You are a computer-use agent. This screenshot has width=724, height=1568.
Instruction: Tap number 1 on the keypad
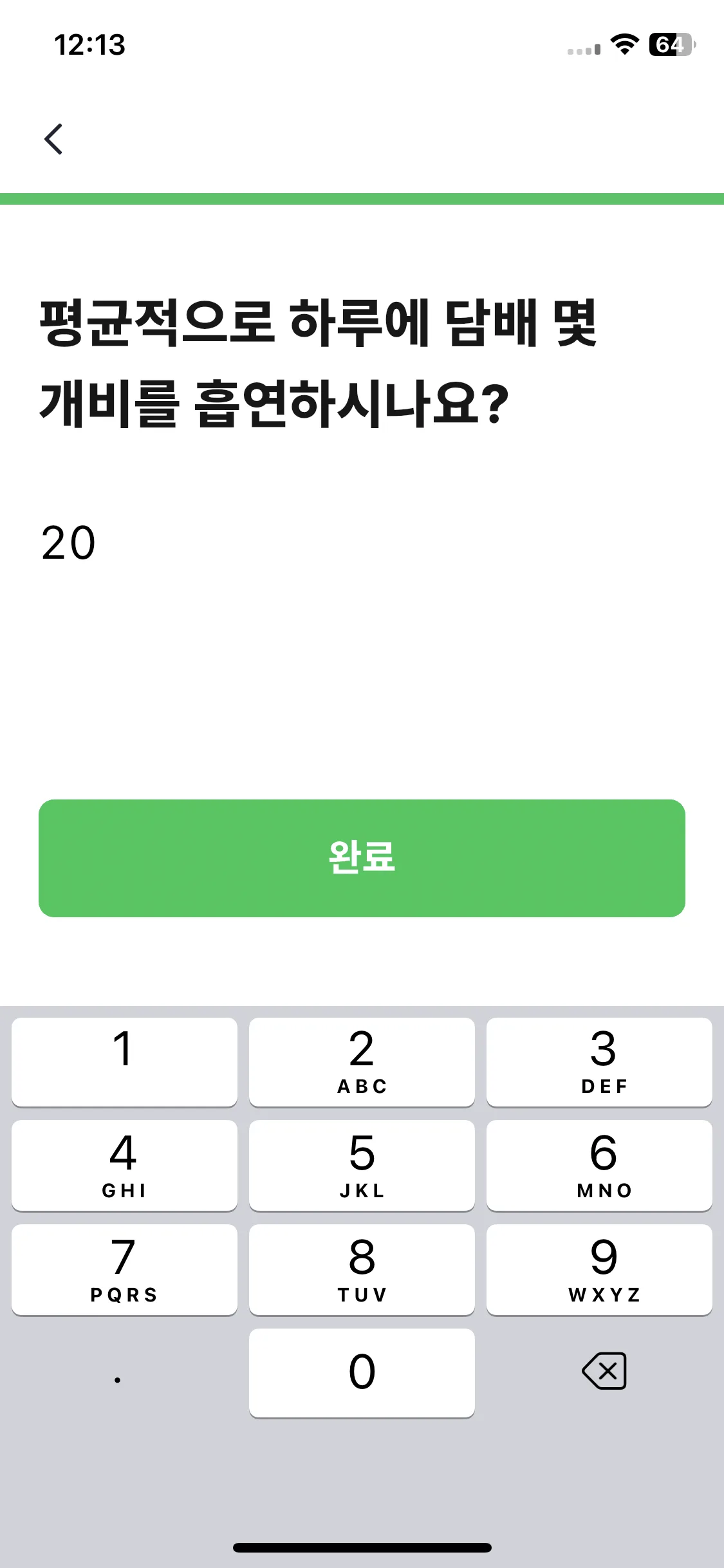[124, 1062]
